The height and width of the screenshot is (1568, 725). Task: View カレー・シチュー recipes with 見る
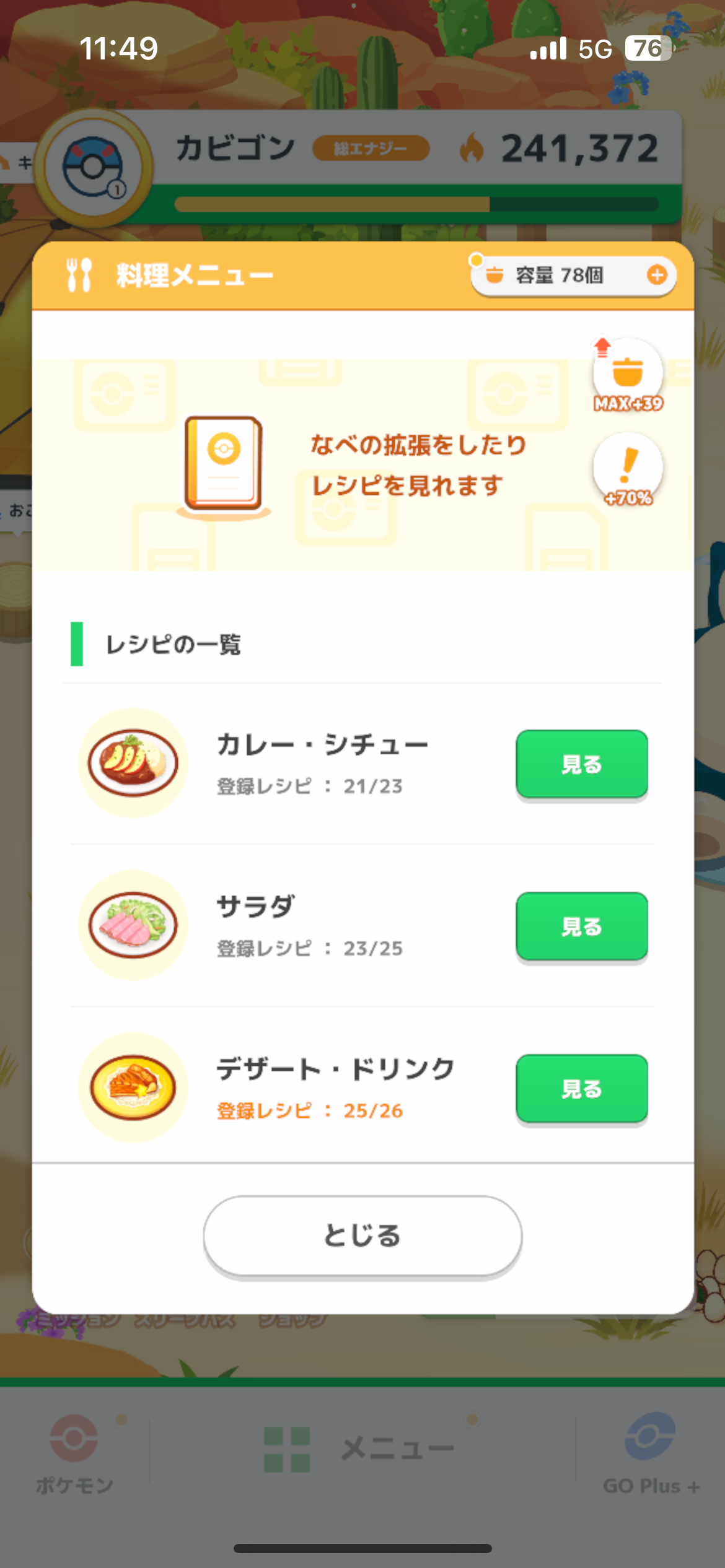(581, 764)
